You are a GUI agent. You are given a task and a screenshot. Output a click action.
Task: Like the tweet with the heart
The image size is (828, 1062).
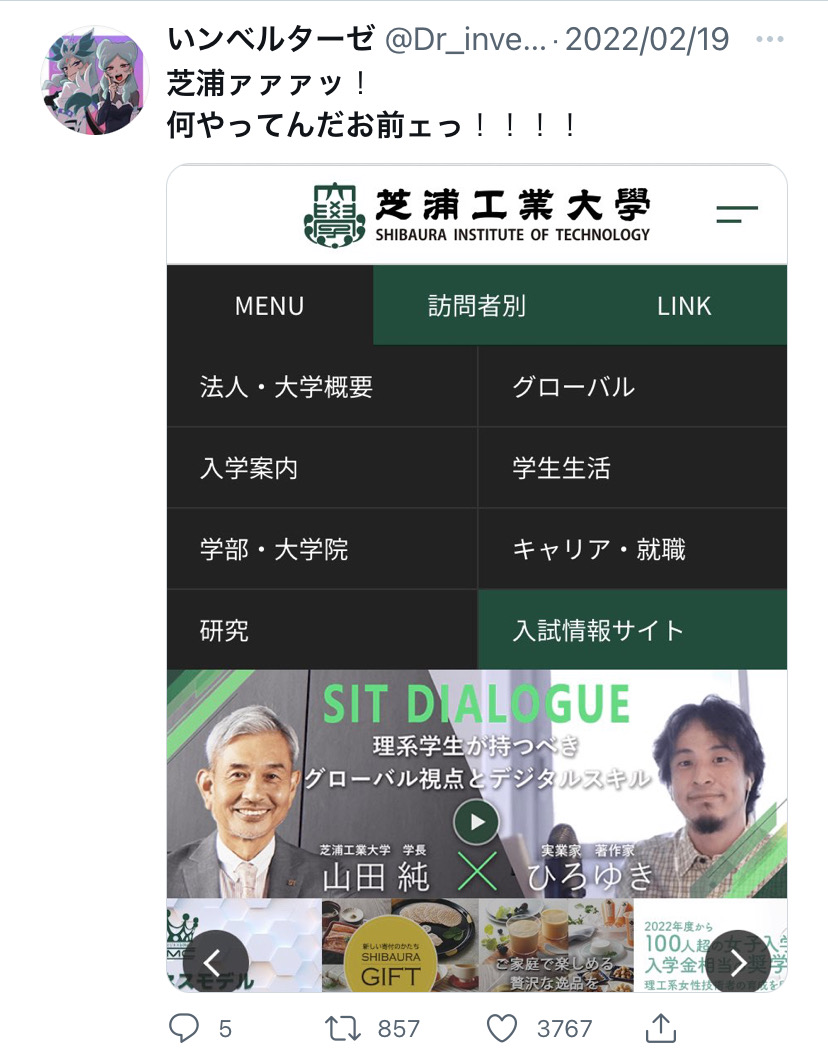tap(502, 1027)
